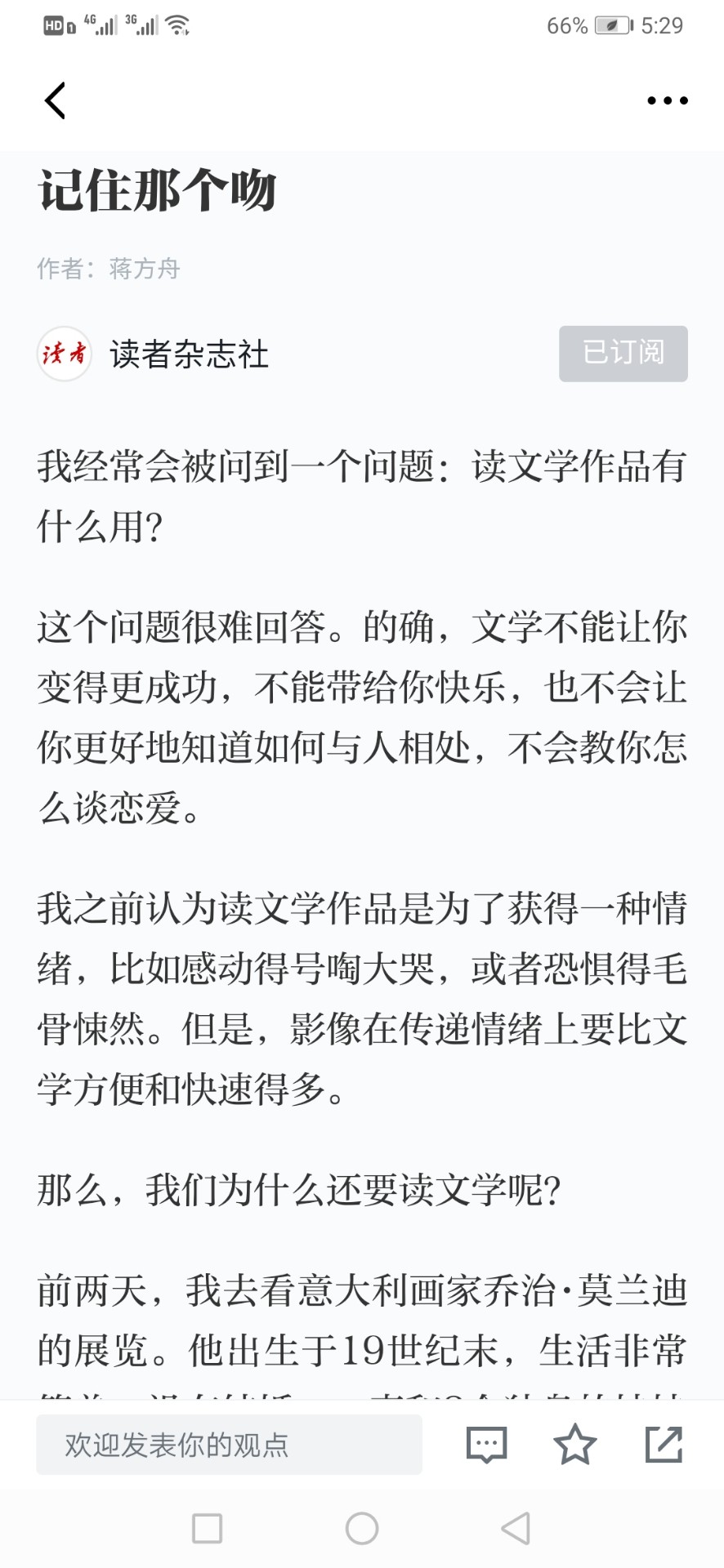Go back using the top-left arrow
This screenshot has width=724, height=1568.
click(55, 100)
